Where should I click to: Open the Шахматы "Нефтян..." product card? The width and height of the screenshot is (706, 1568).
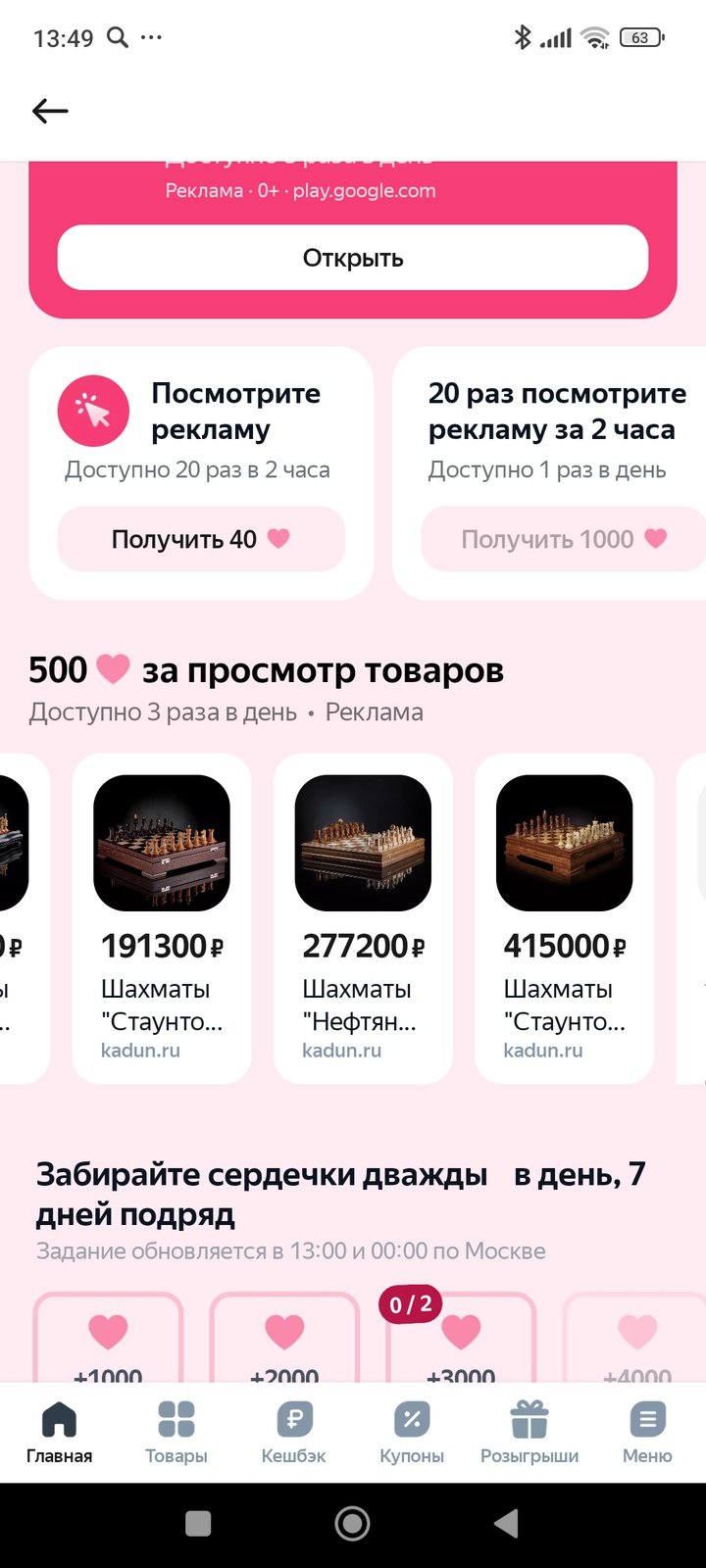[x=363, y=918]
